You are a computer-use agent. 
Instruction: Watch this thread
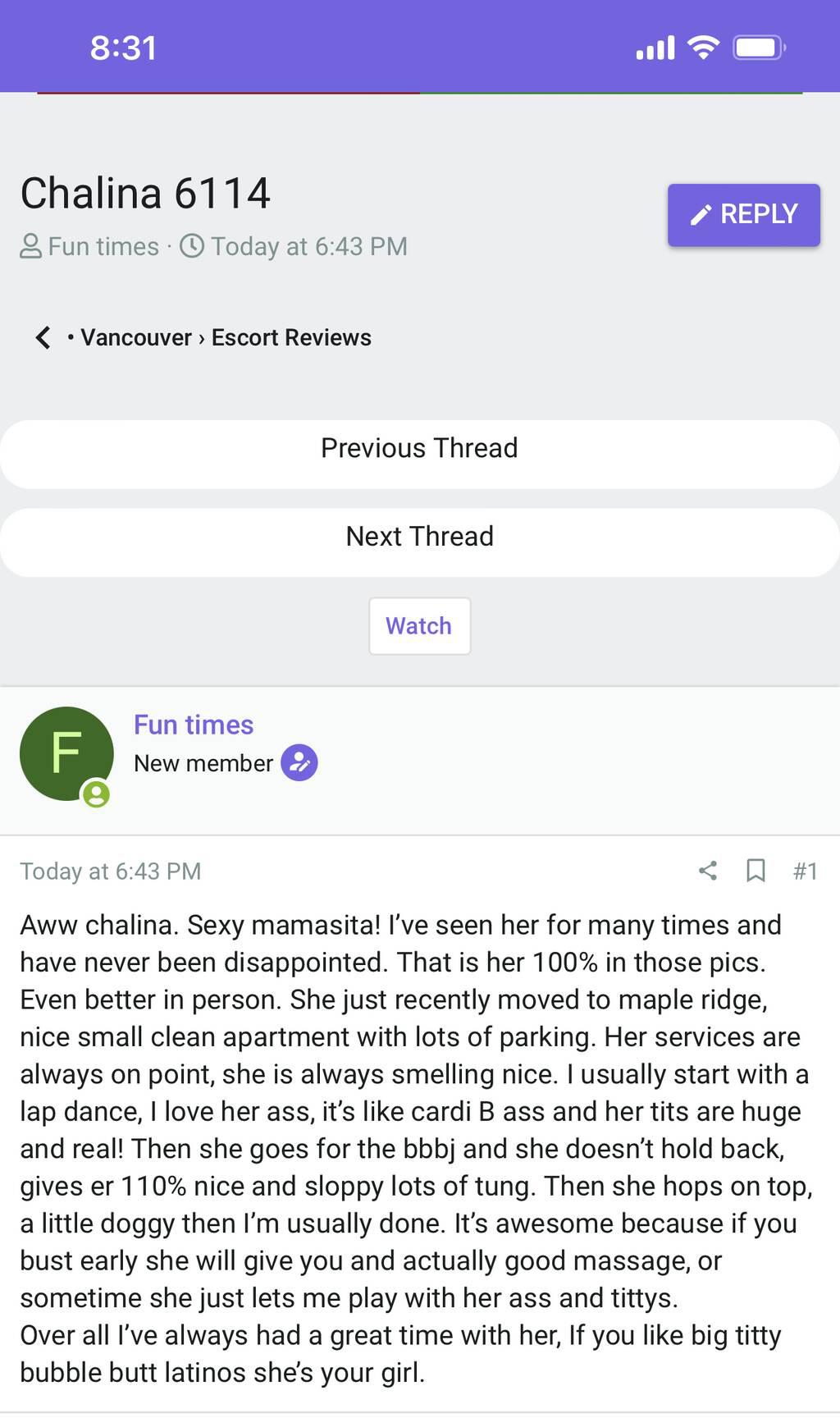pos(419,626)
